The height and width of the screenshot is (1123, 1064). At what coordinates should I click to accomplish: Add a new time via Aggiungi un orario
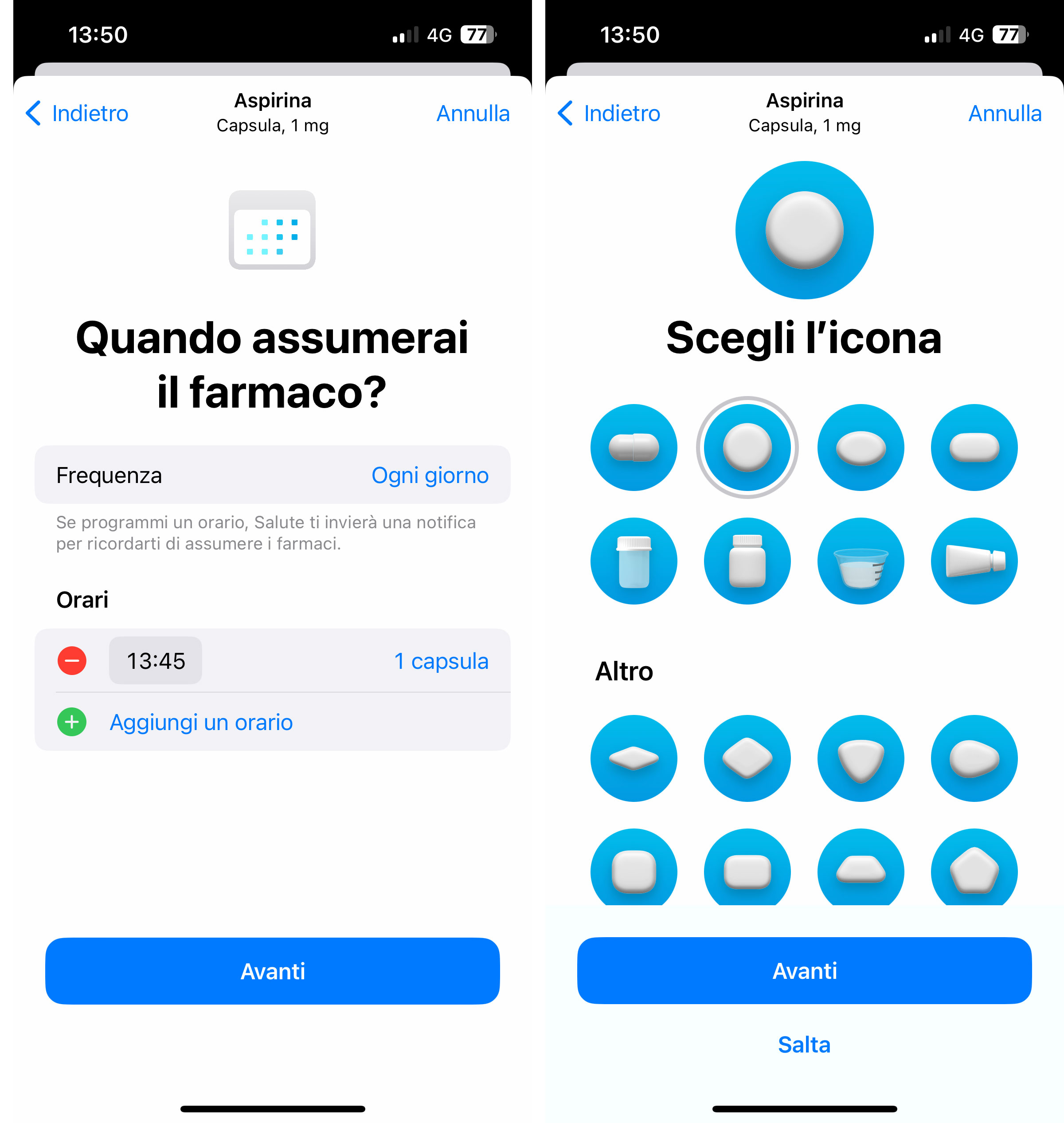[201, 722]
